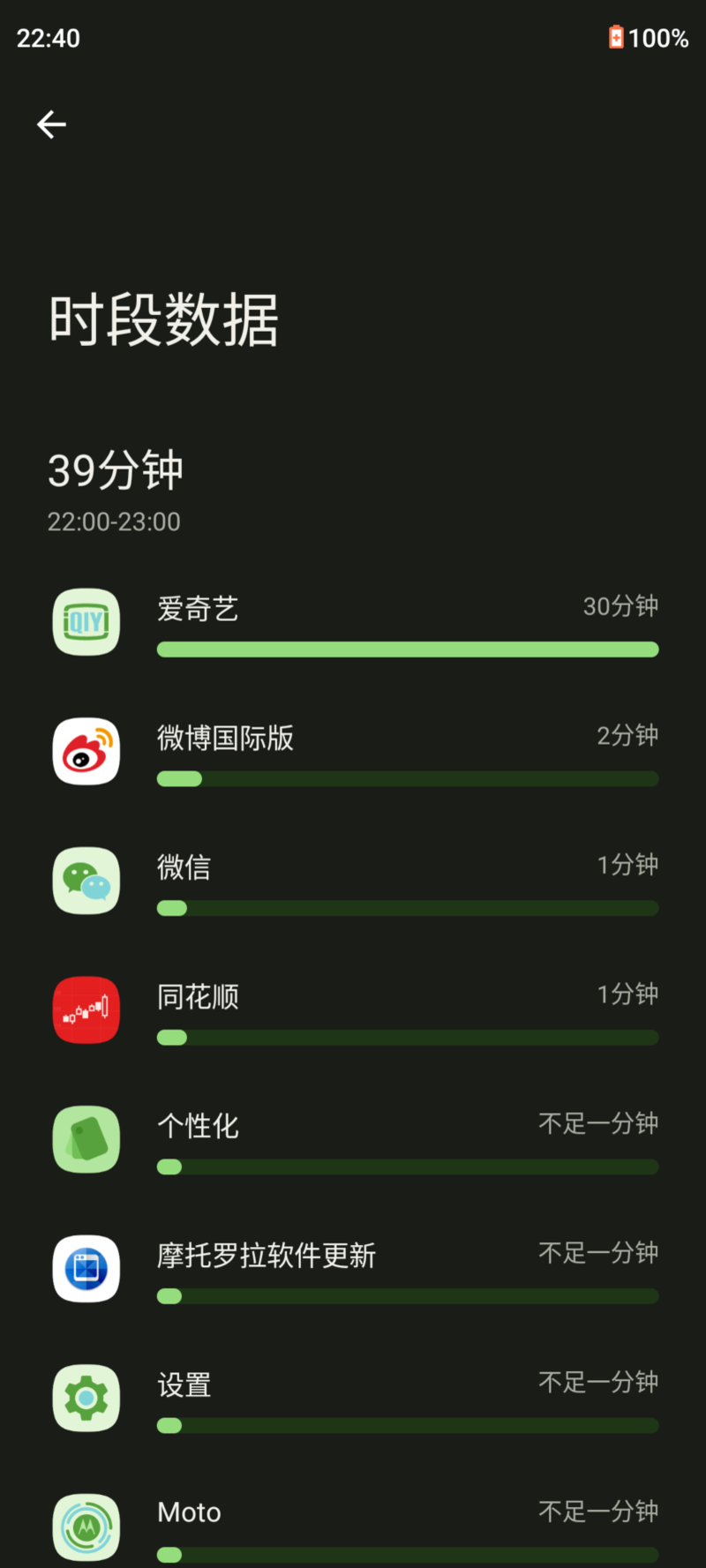
Task: Select the Moto app row
Action: click(x=353, y=1524)
